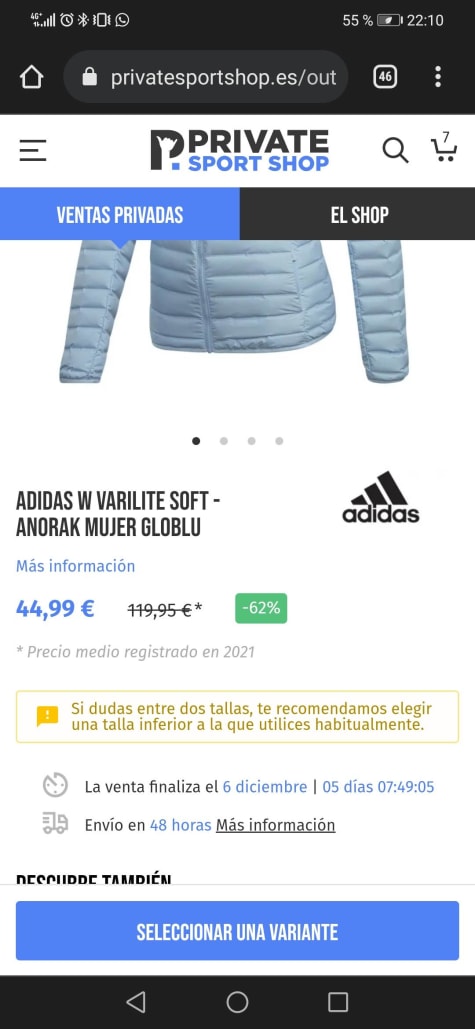Tap the blue Más información link

click(75, 566)
